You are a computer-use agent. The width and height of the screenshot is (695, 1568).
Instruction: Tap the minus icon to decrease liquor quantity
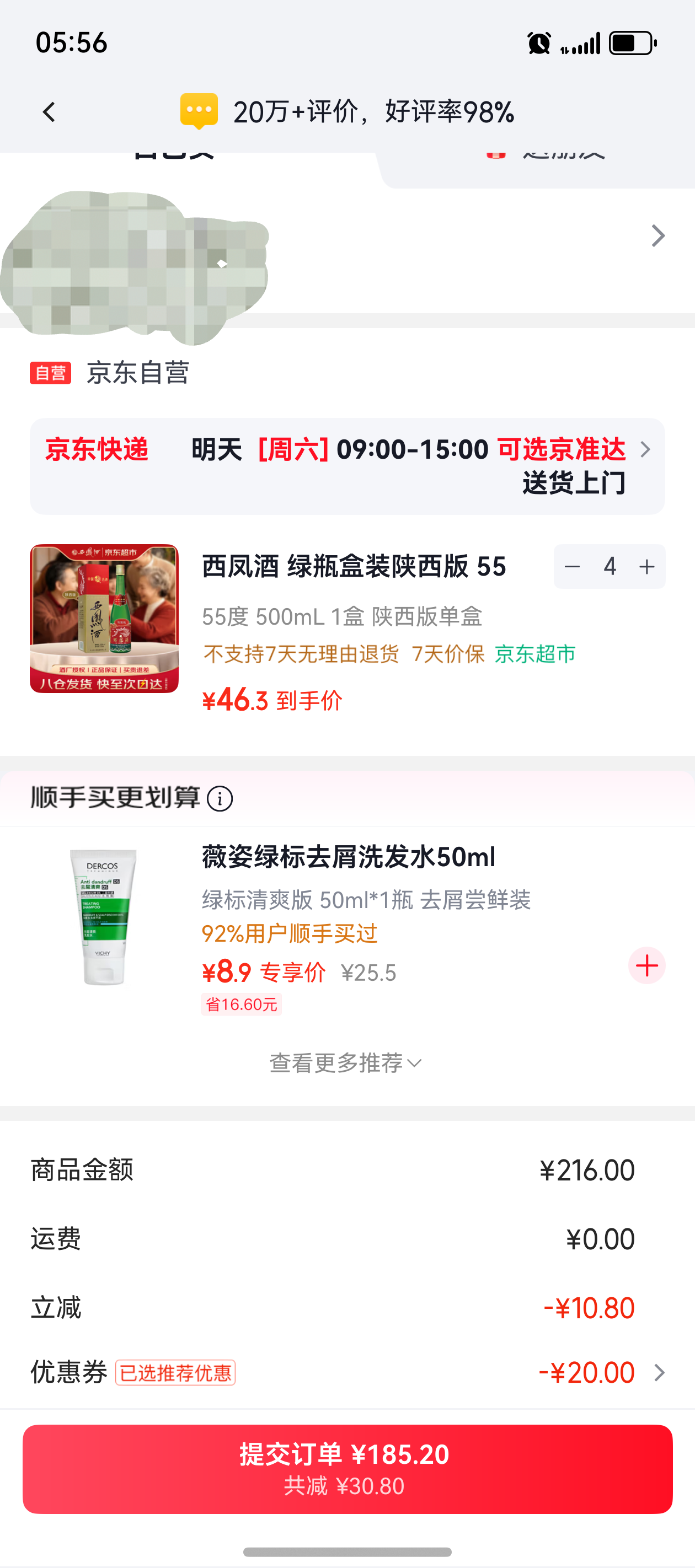point(573,567)
